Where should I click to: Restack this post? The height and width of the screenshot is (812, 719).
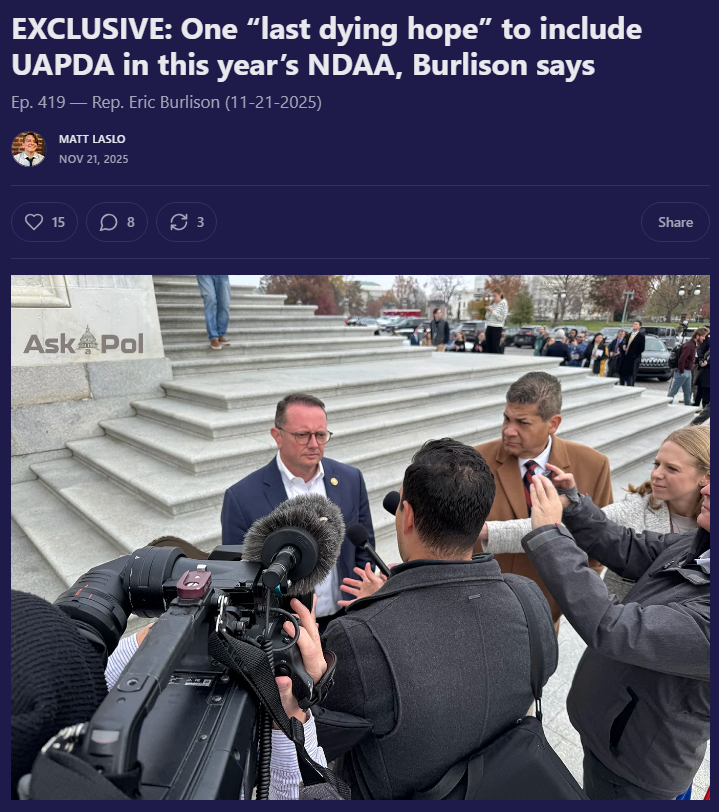186,222
